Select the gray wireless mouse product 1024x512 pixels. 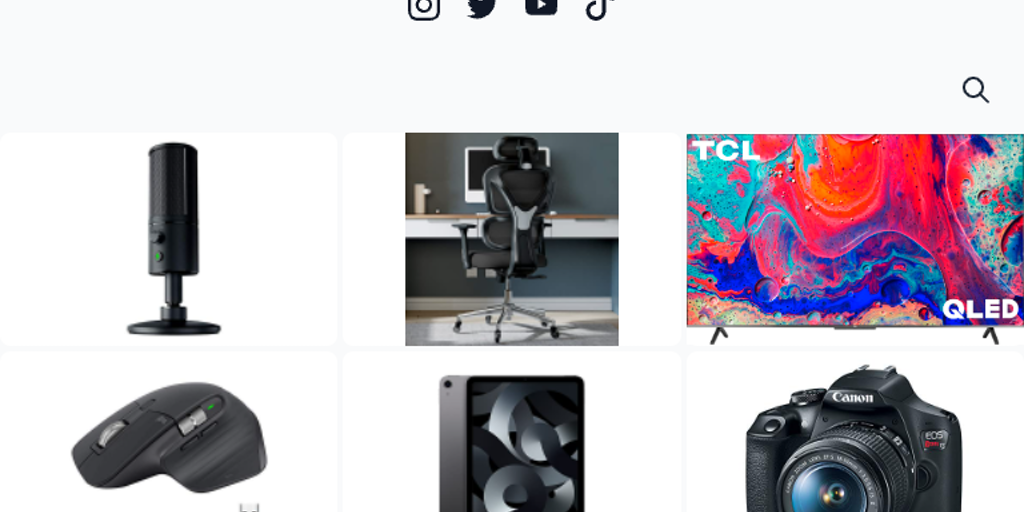tap(170, 435)
